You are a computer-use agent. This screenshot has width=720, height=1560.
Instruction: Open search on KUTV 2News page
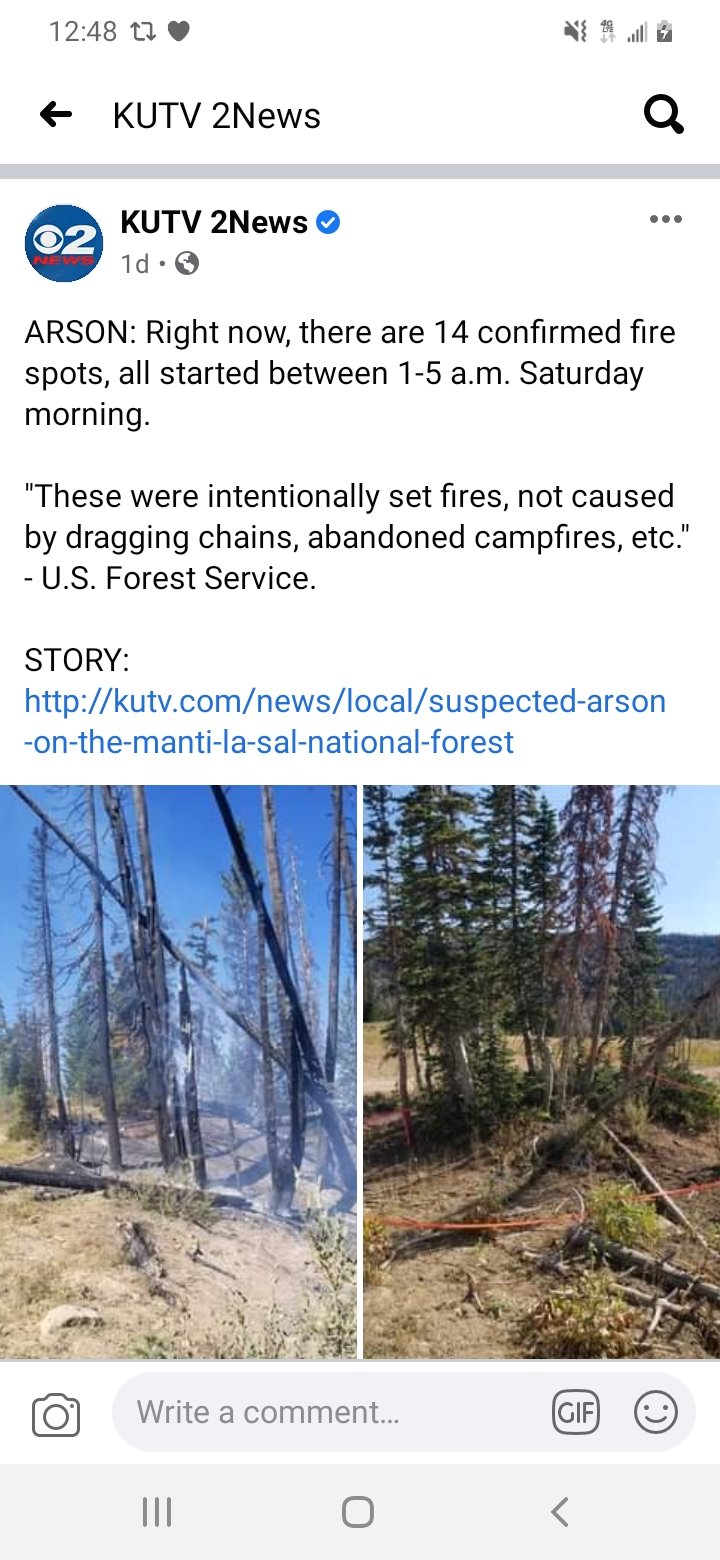pyautogui.click(x=663, y=116)
